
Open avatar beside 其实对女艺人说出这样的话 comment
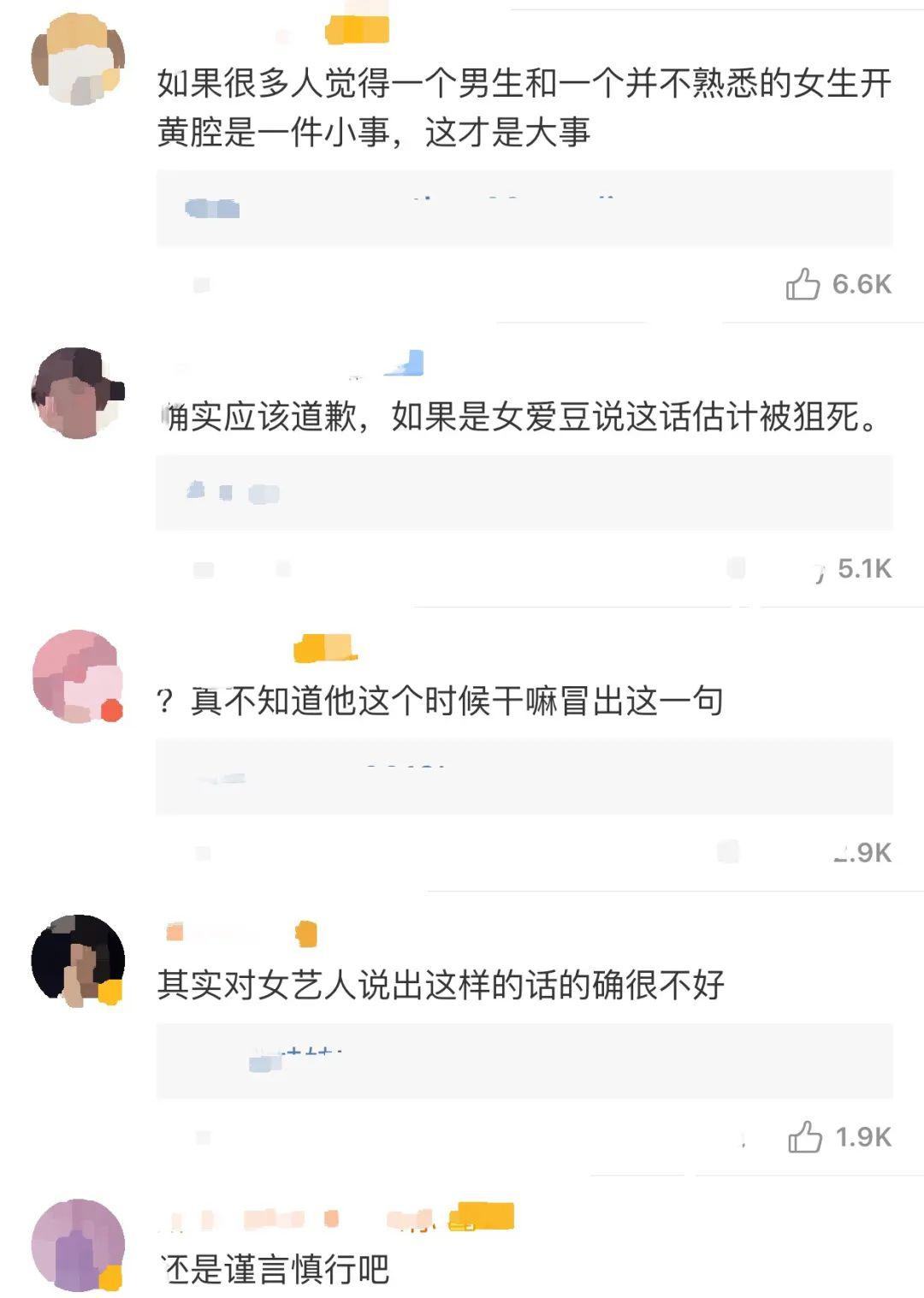[78, 960]
